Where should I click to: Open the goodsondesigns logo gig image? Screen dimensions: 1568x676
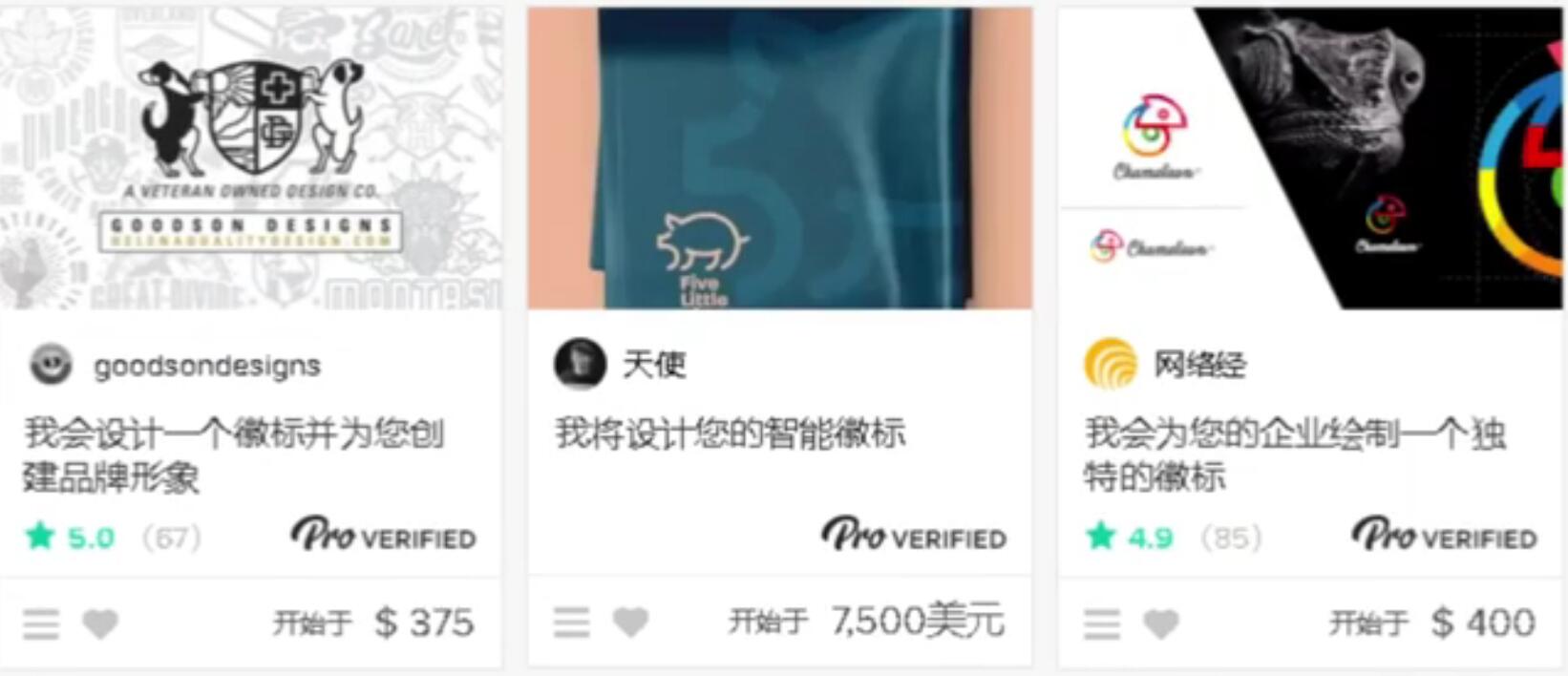pos(250,158)
